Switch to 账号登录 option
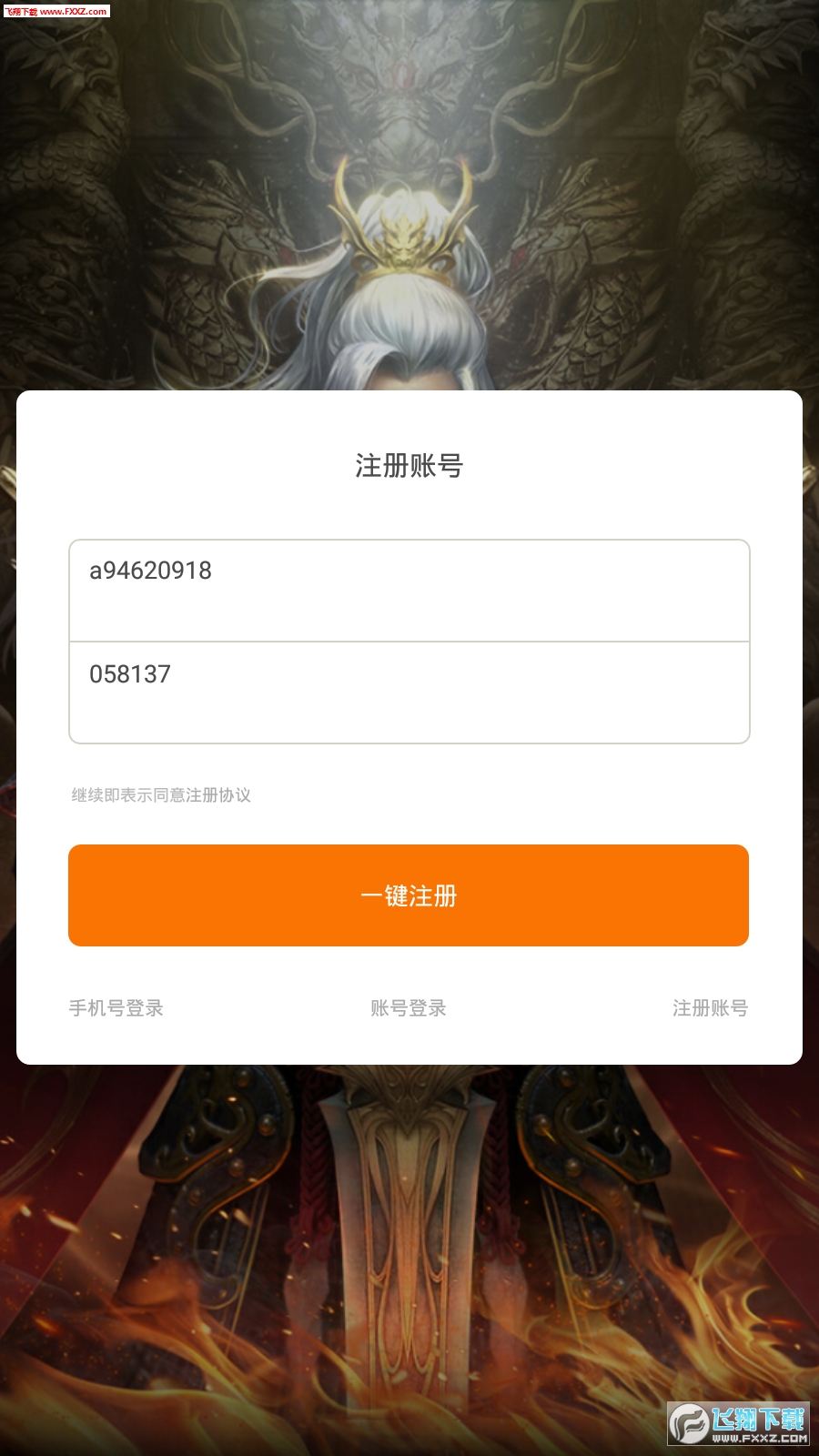819x1456 pixels. coord(409,1008)
